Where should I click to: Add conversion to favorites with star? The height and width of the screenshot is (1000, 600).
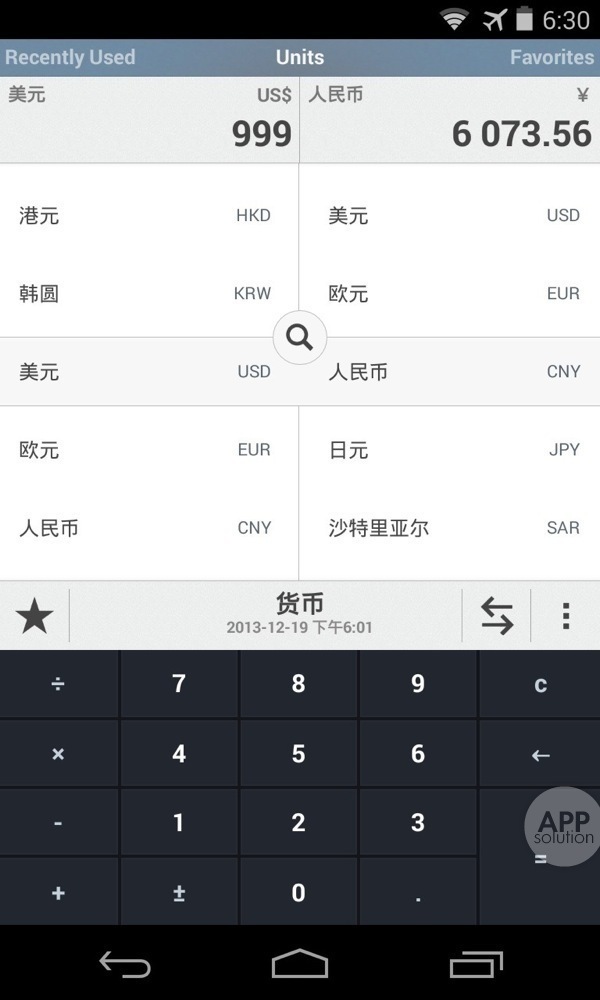click(34, 616)
